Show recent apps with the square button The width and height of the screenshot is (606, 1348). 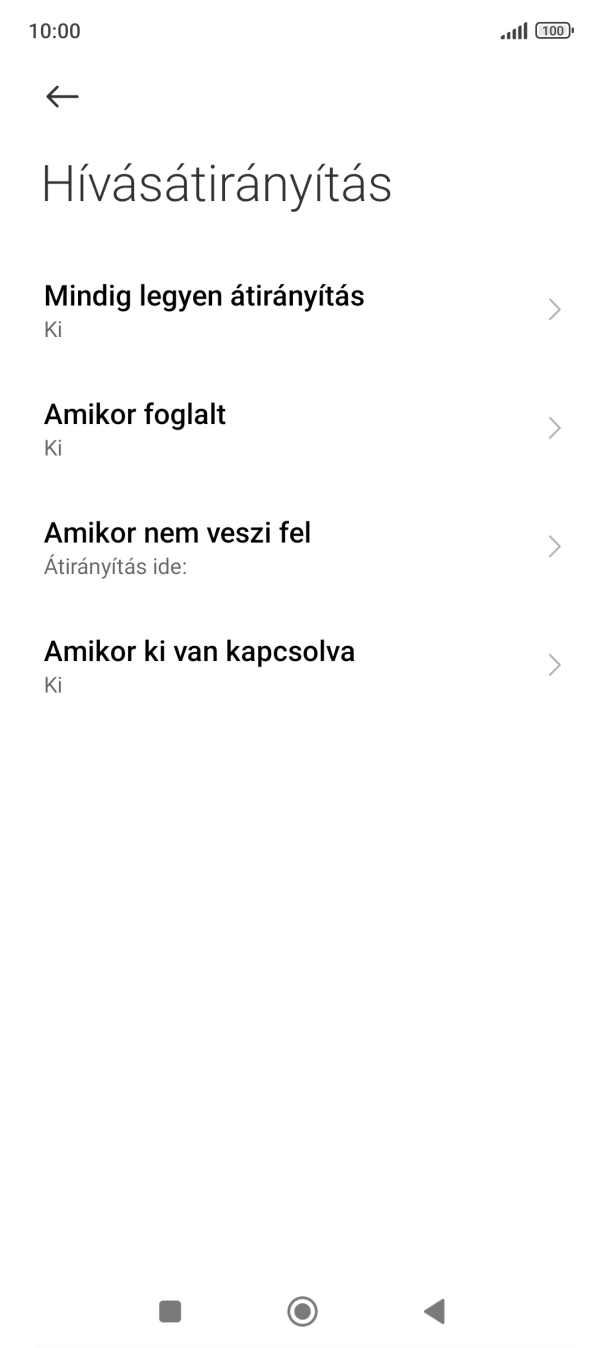(170, 1311)
